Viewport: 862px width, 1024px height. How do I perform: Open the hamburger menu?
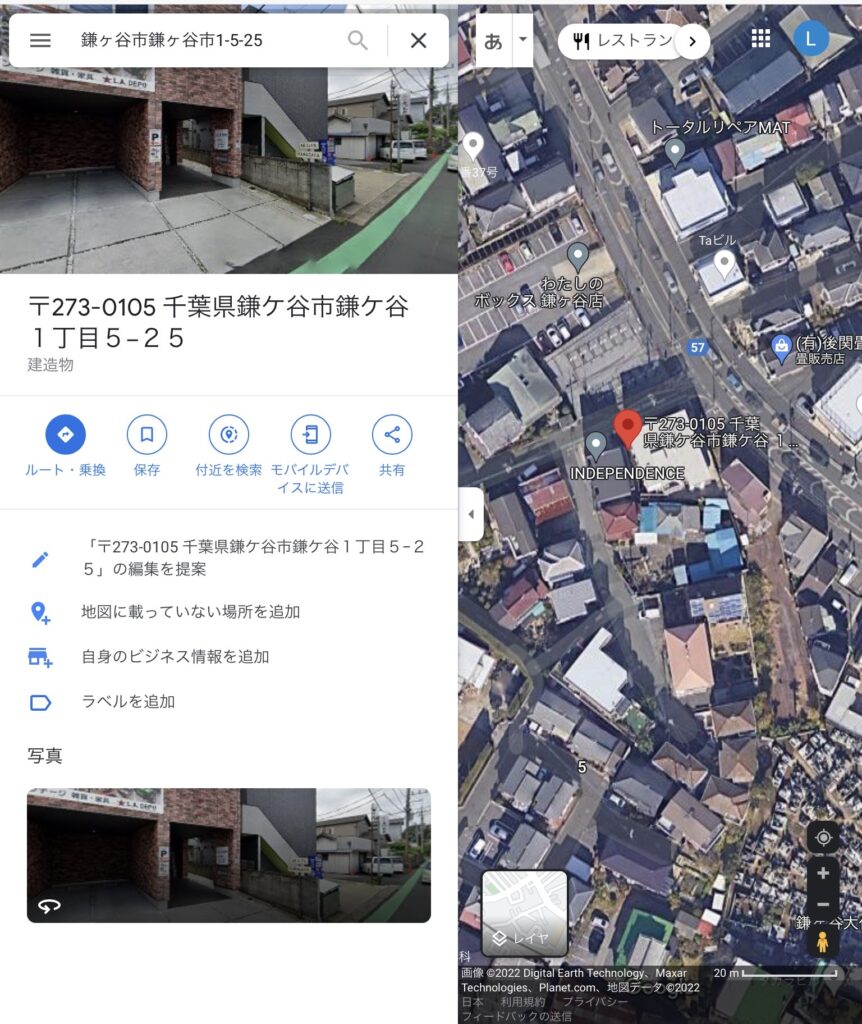click(x=40, y=40)
